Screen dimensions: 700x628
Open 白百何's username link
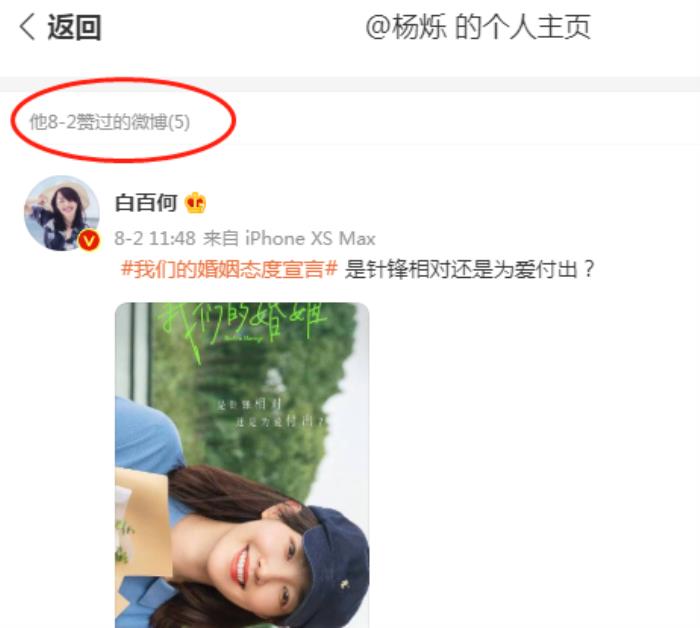click(146, 203)
